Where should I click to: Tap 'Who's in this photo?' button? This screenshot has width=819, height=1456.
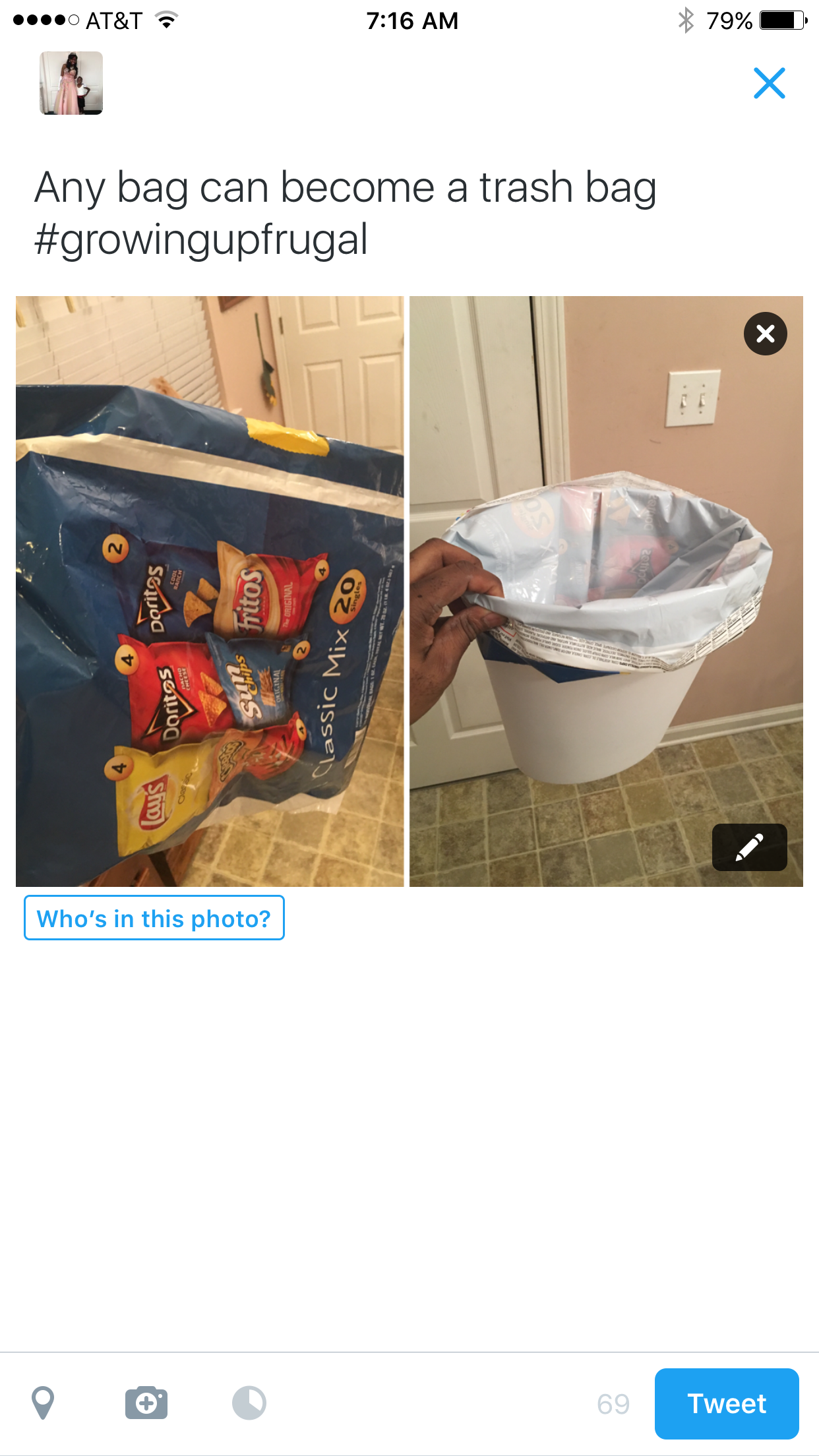154,918
